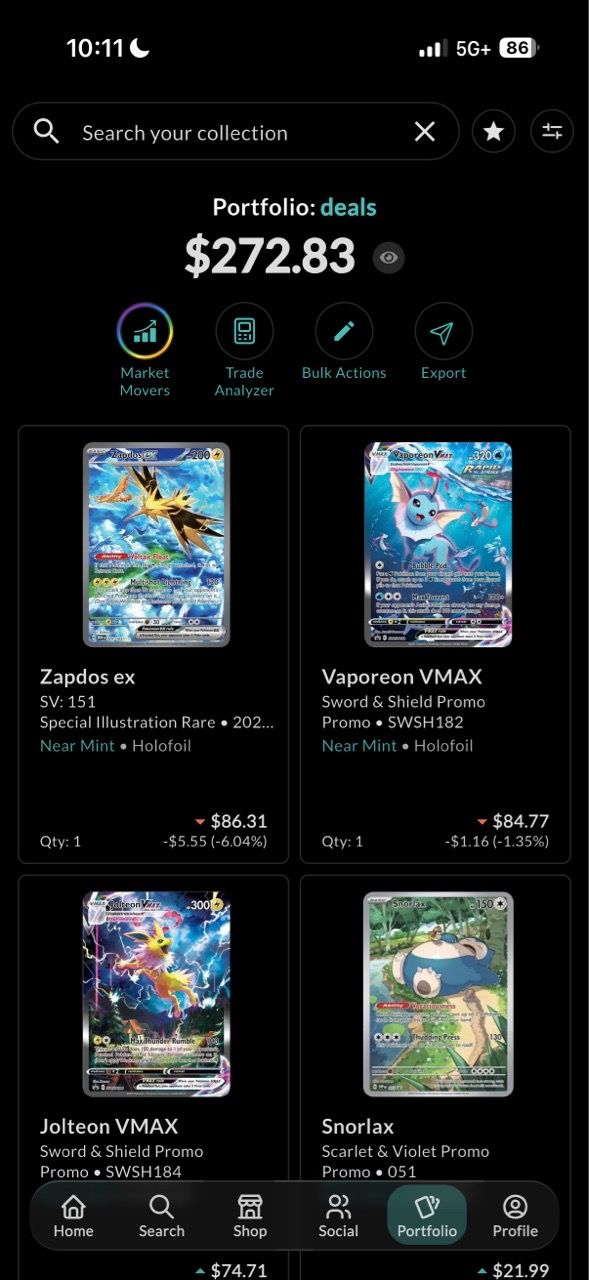Switch to the deals portfolio selector

pos(348,207)
